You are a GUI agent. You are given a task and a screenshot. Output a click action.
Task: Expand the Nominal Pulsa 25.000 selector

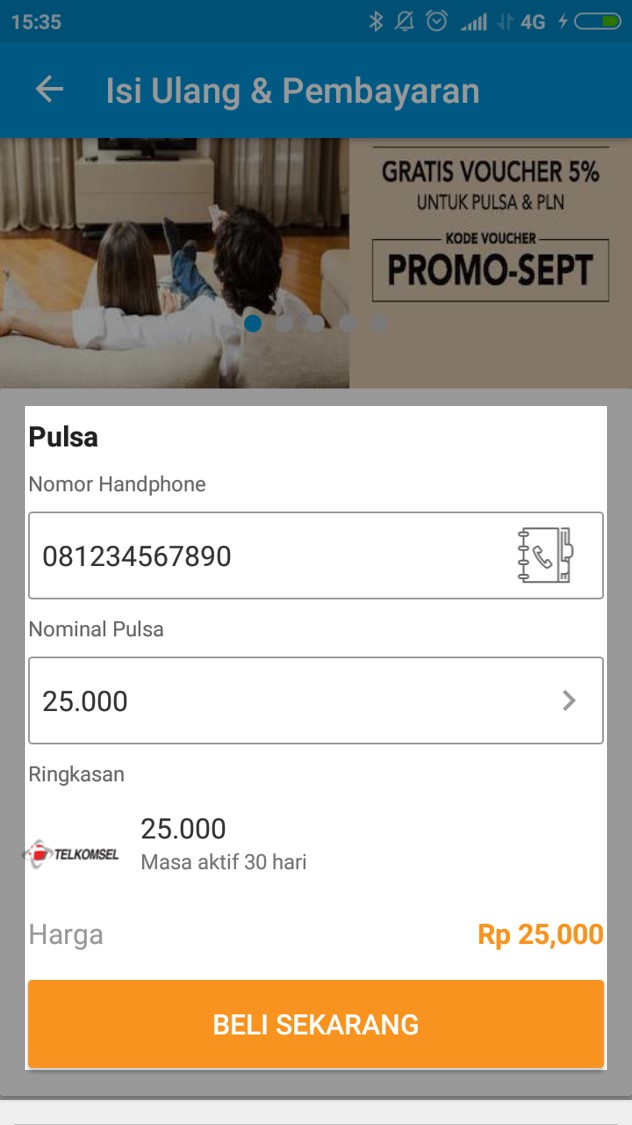tap(316, 700)
